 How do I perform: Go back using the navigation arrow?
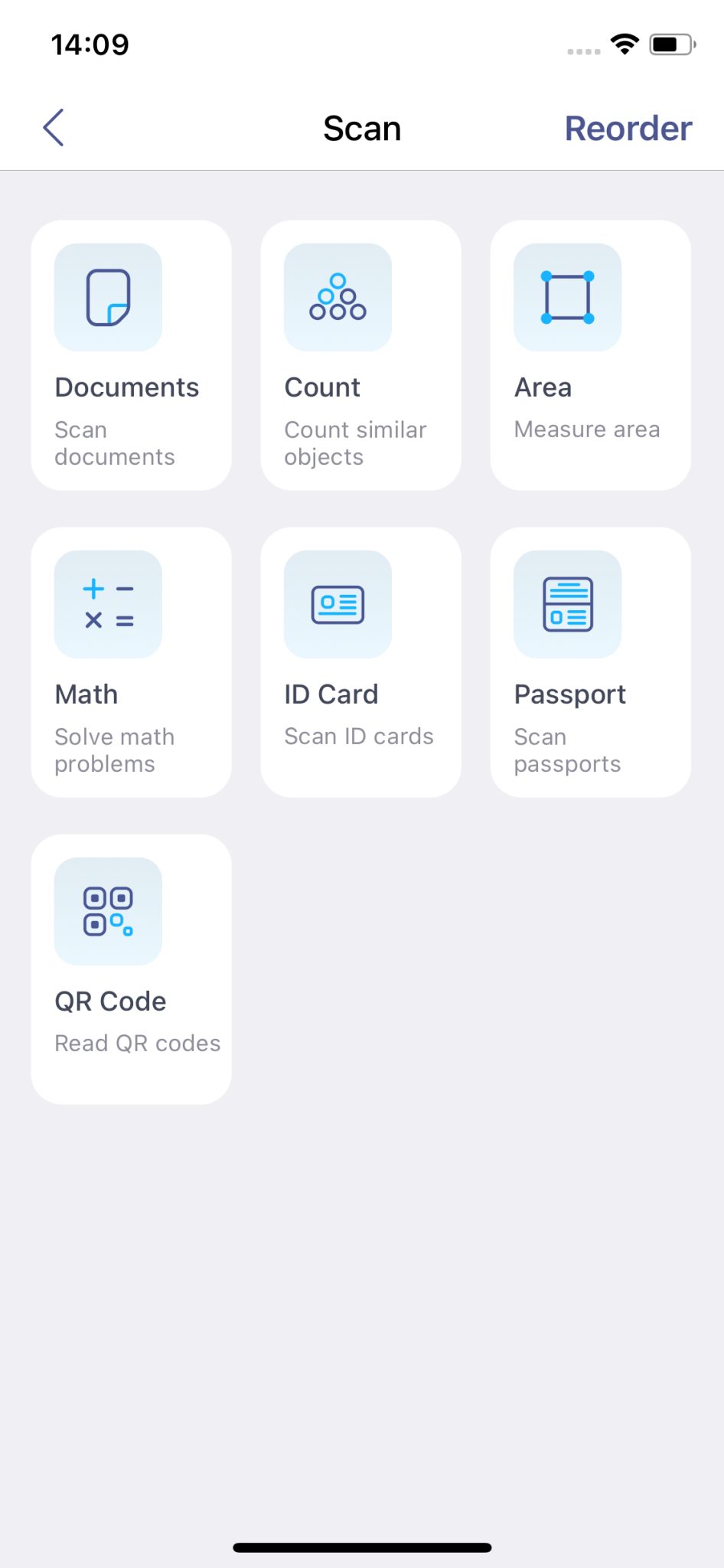pos(54,128)
